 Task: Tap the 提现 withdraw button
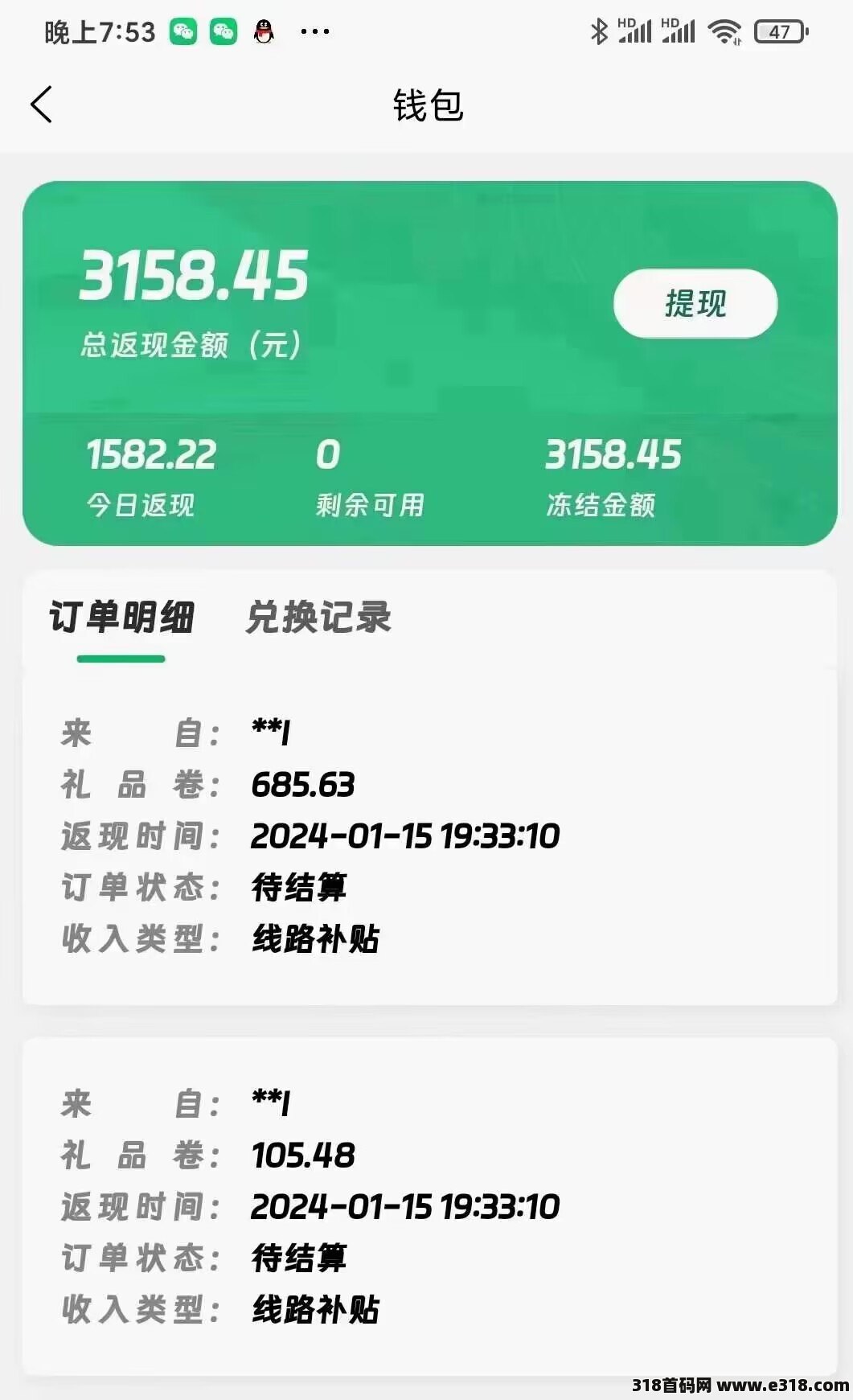pos(695,304)
